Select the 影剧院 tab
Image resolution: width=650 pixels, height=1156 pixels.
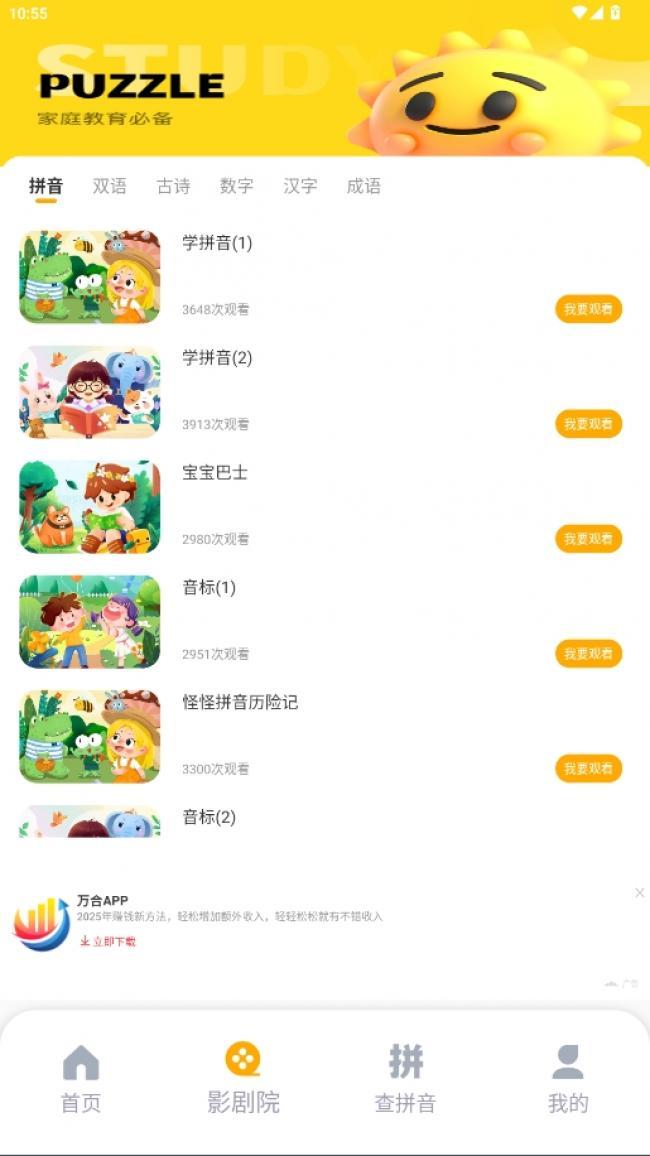243,1078
